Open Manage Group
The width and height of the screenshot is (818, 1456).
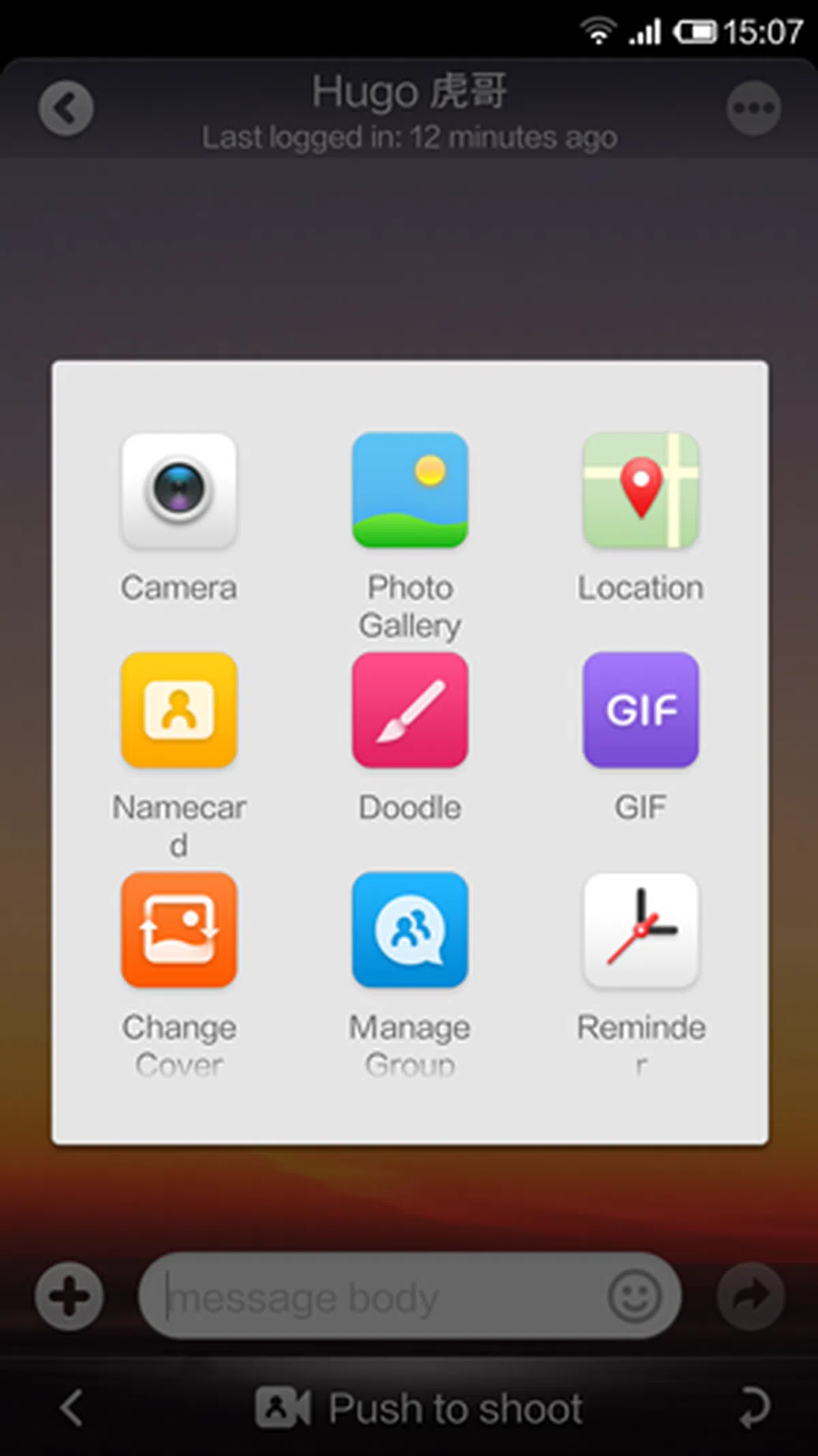pyautogui.click(x=410, y=930)
